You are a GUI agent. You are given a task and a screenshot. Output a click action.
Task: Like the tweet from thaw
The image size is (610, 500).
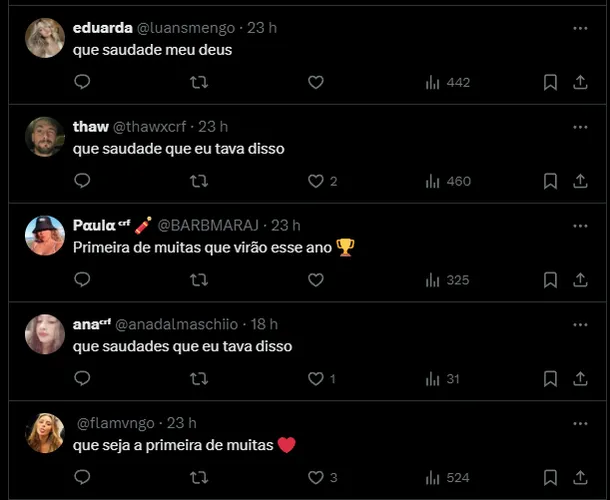[316, 181]
